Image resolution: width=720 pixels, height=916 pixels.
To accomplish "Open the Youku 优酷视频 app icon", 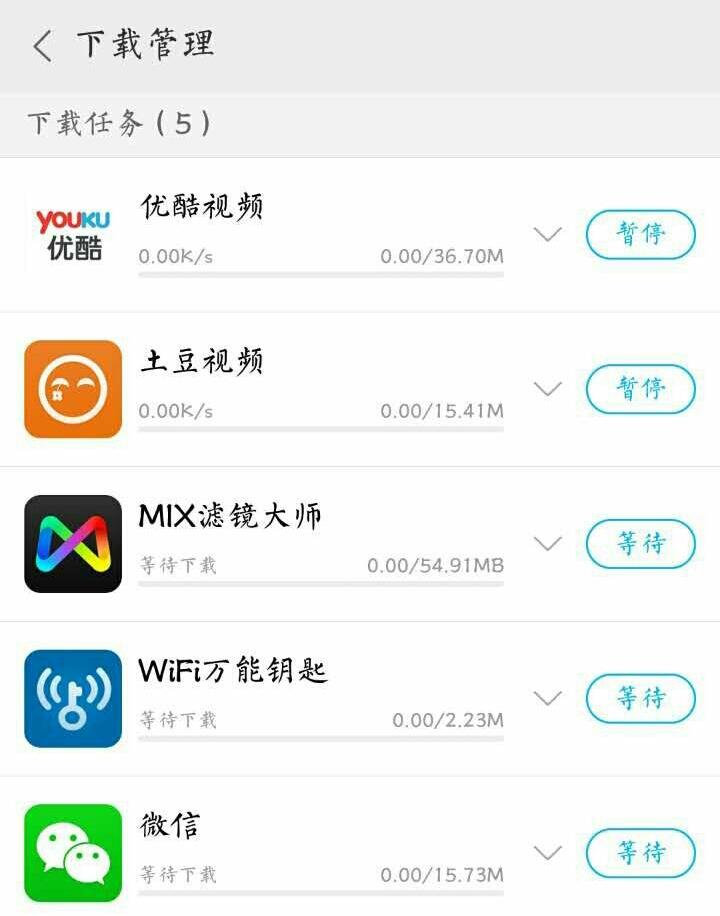I will click(x=70, y=234).
